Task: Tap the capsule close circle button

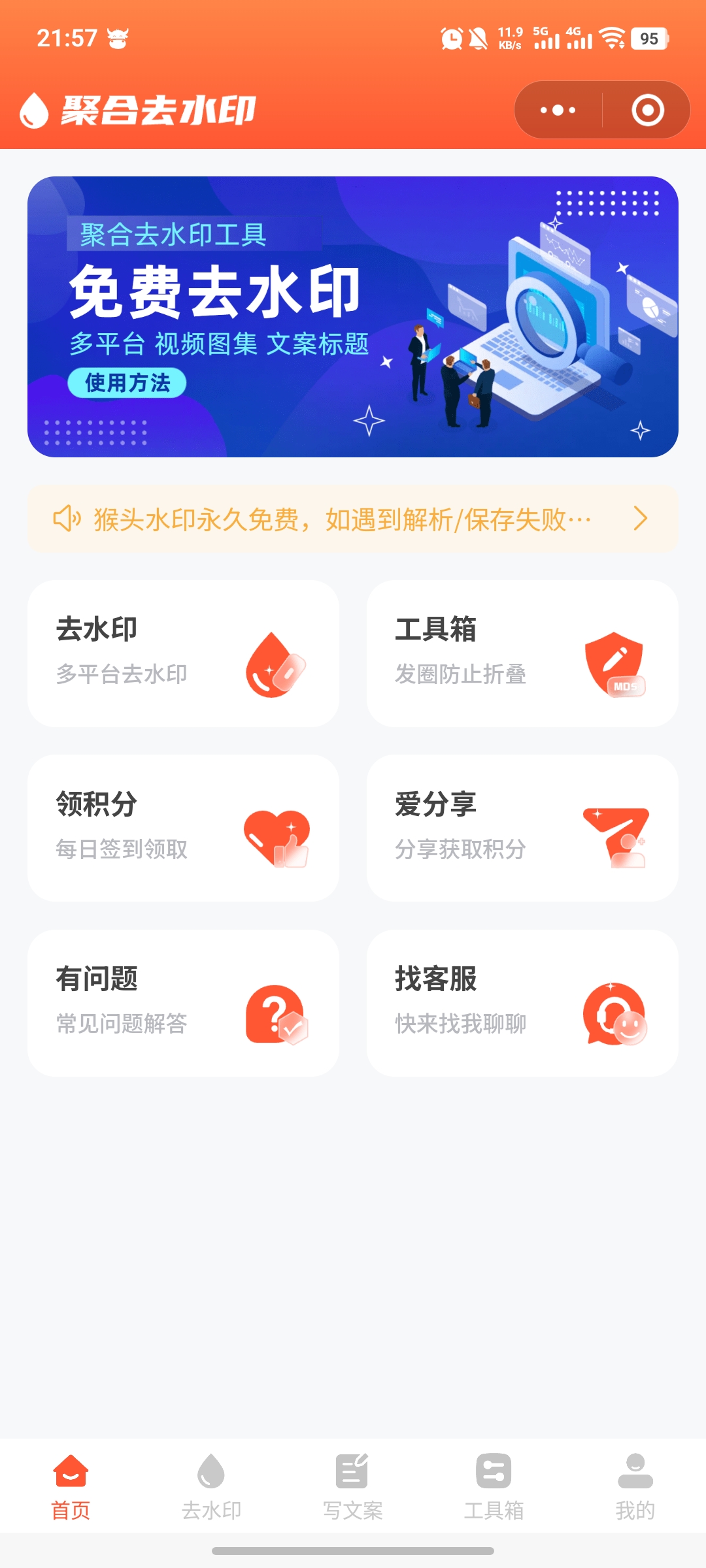Action: (646, 110)
